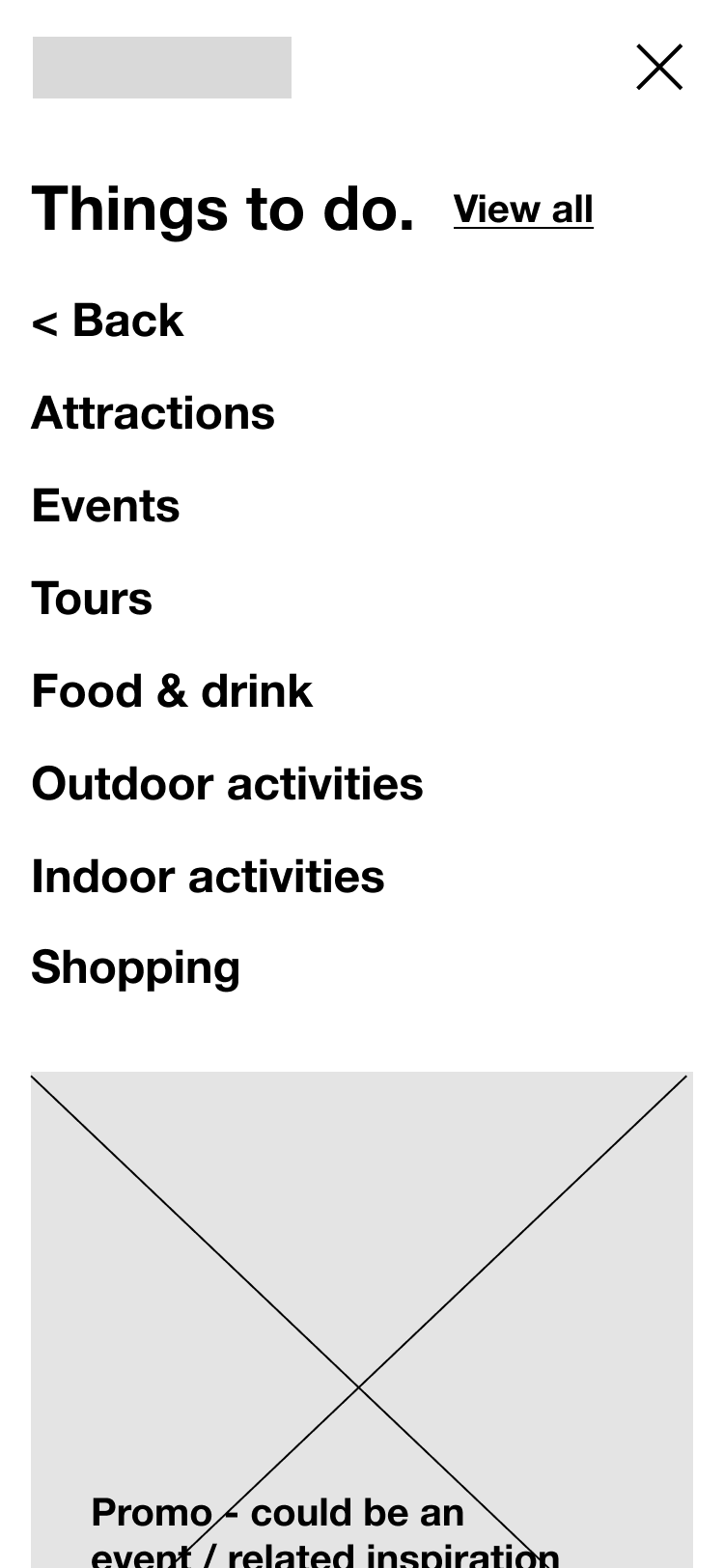The image size is (724, 1568).
Task: Select Indoor activities
Action: pos(208,877)
